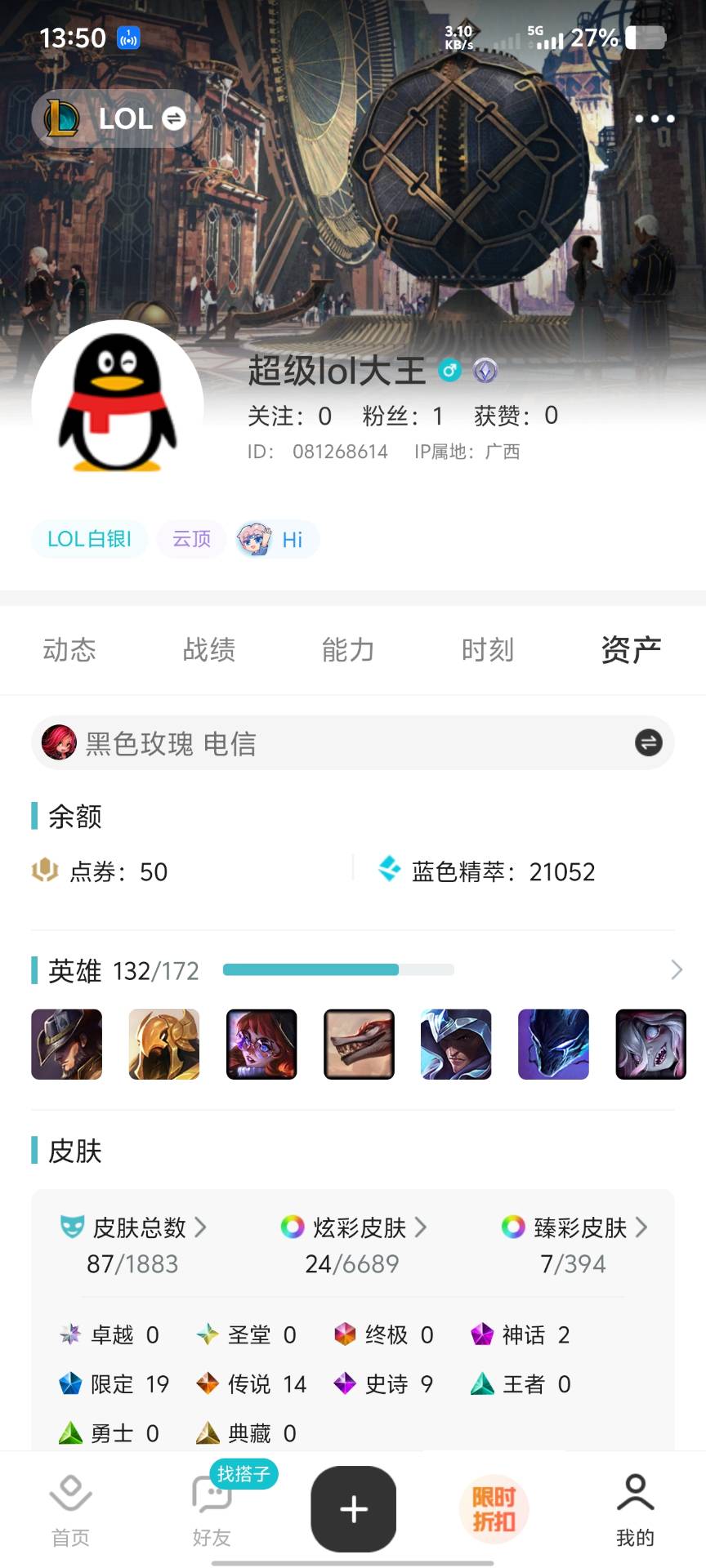The height and width of the screenshot is (1568, 706).
Task: Switch game via the LOL selector
Action: pyautogui.click(x=116, y=119)
